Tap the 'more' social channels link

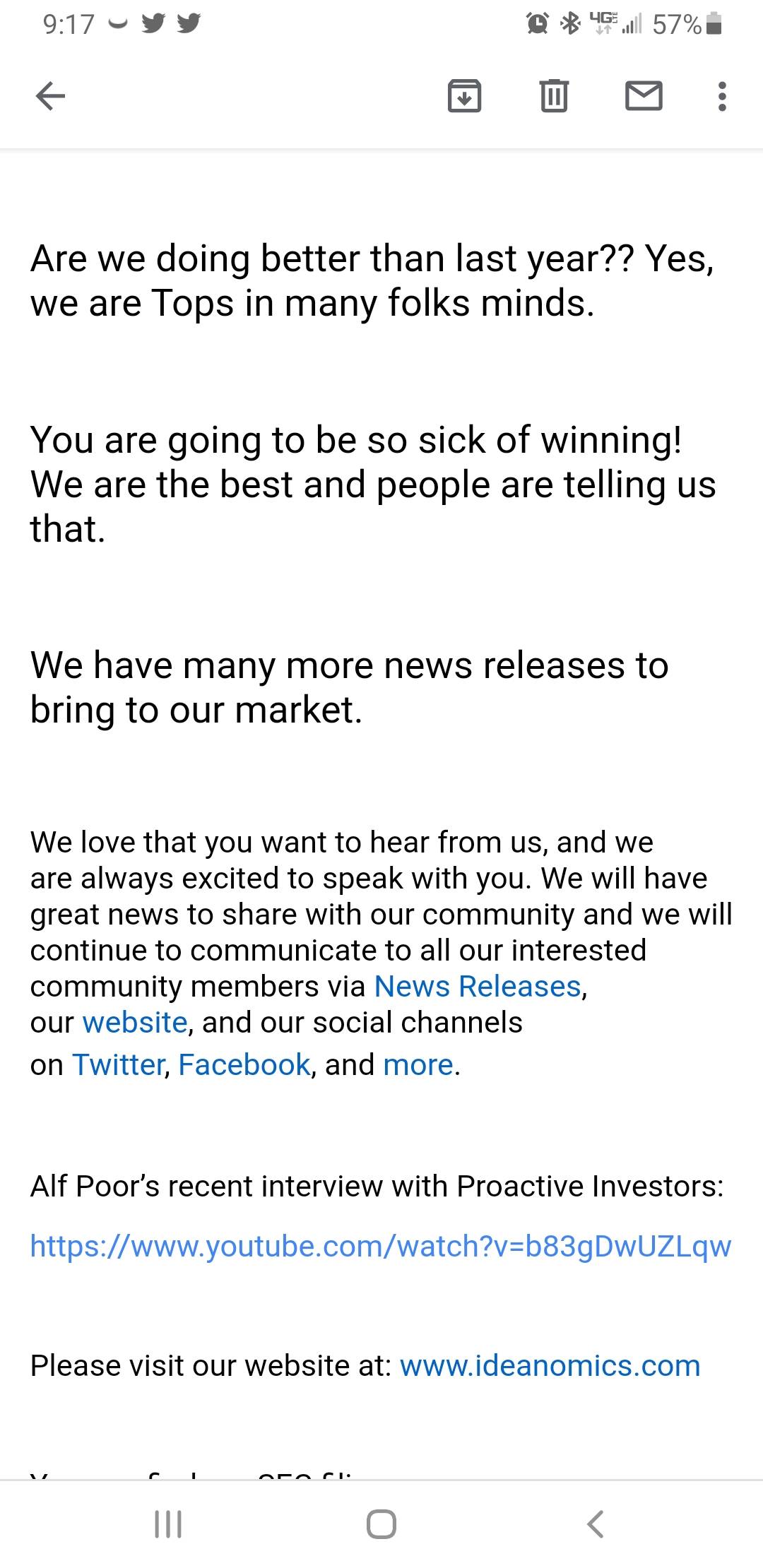418,1064
